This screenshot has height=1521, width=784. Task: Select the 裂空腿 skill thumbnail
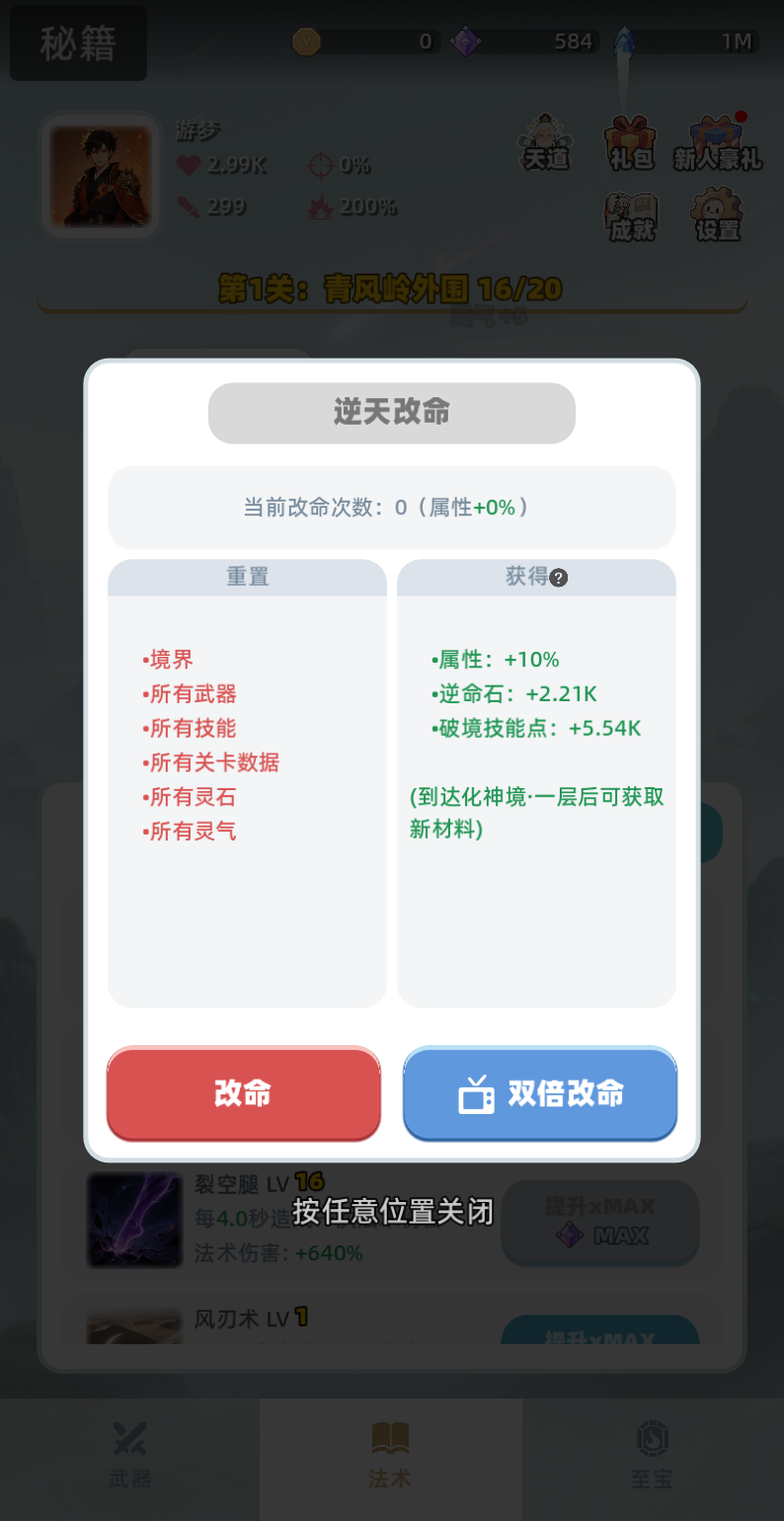(135, 1222)
